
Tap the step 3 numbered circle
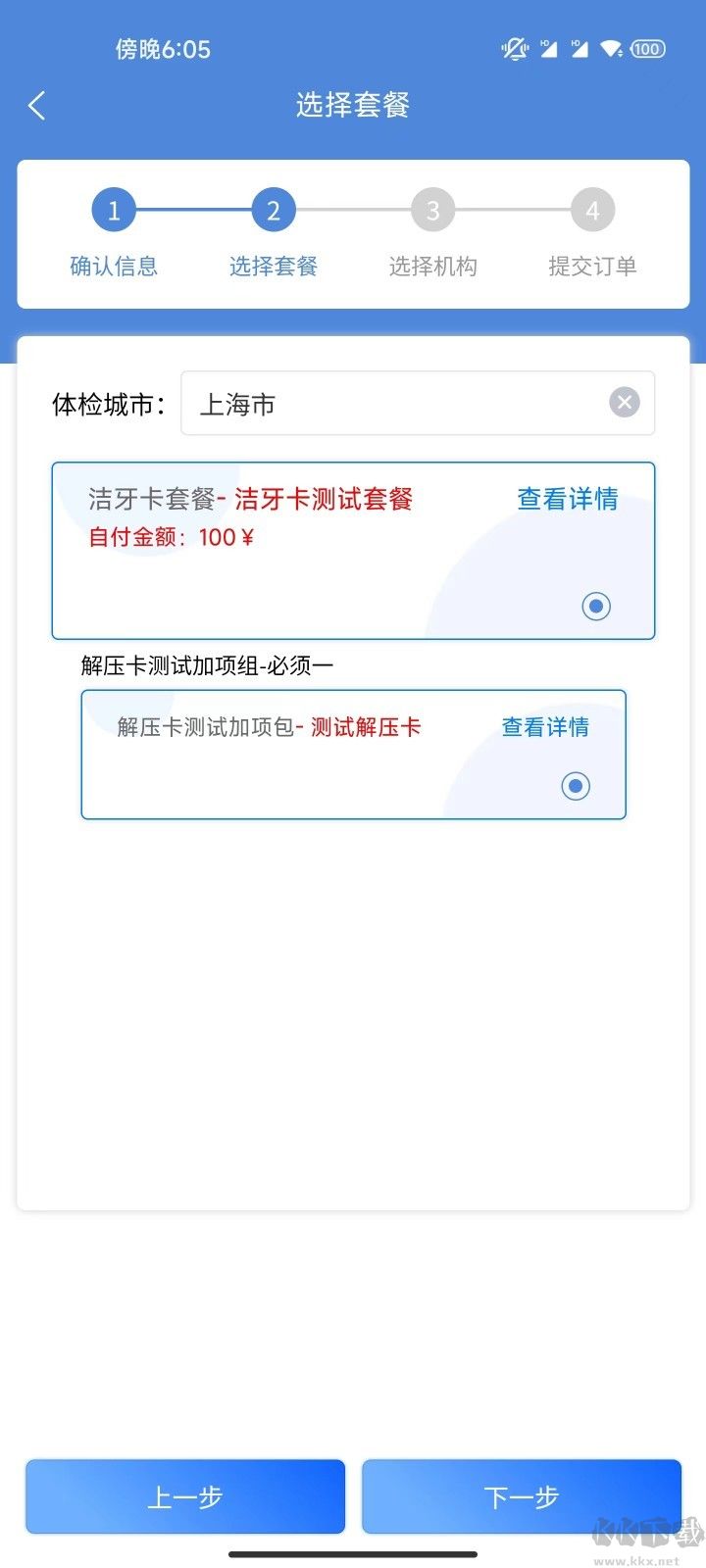point(432,209)
